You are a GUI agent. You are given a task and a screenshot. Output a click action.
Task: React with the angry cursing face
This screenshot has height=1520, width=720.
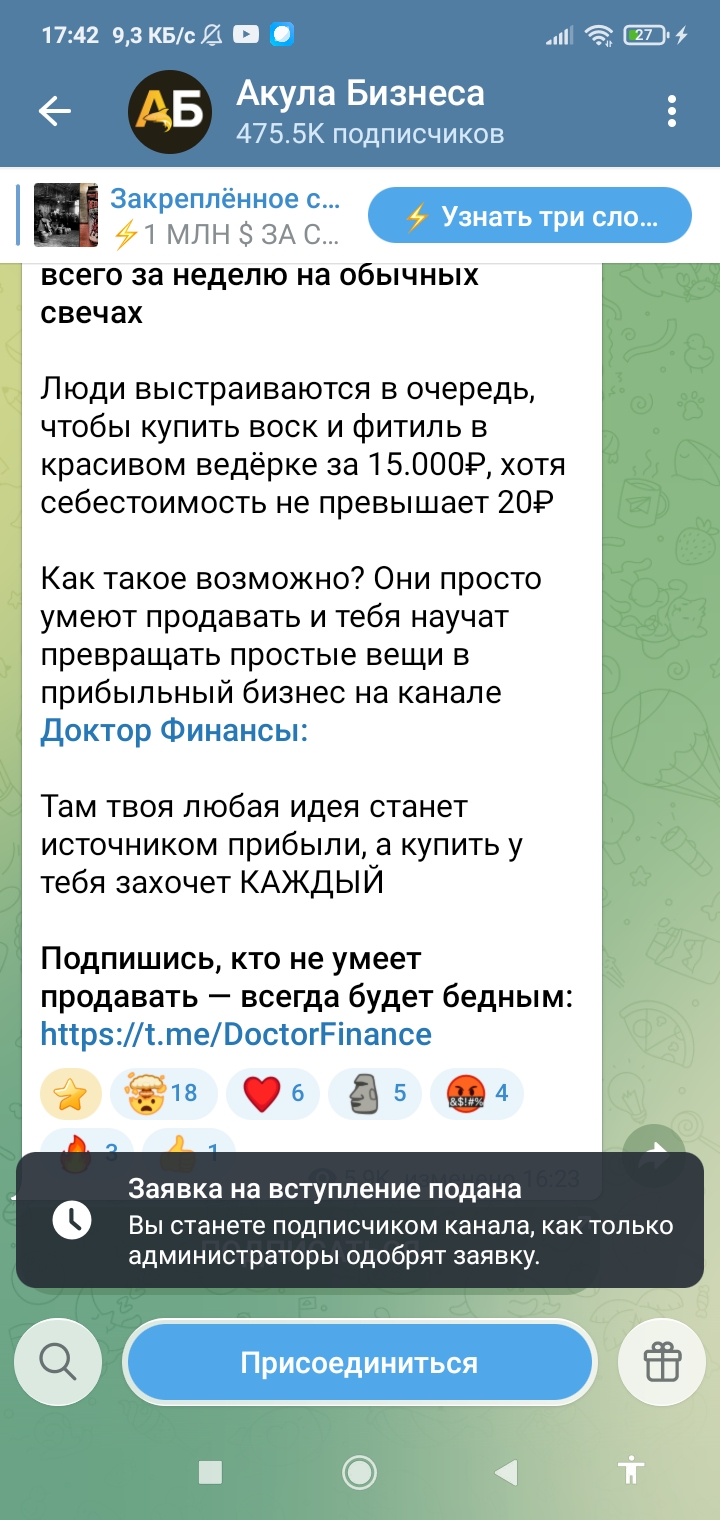tap(476, 1093)
